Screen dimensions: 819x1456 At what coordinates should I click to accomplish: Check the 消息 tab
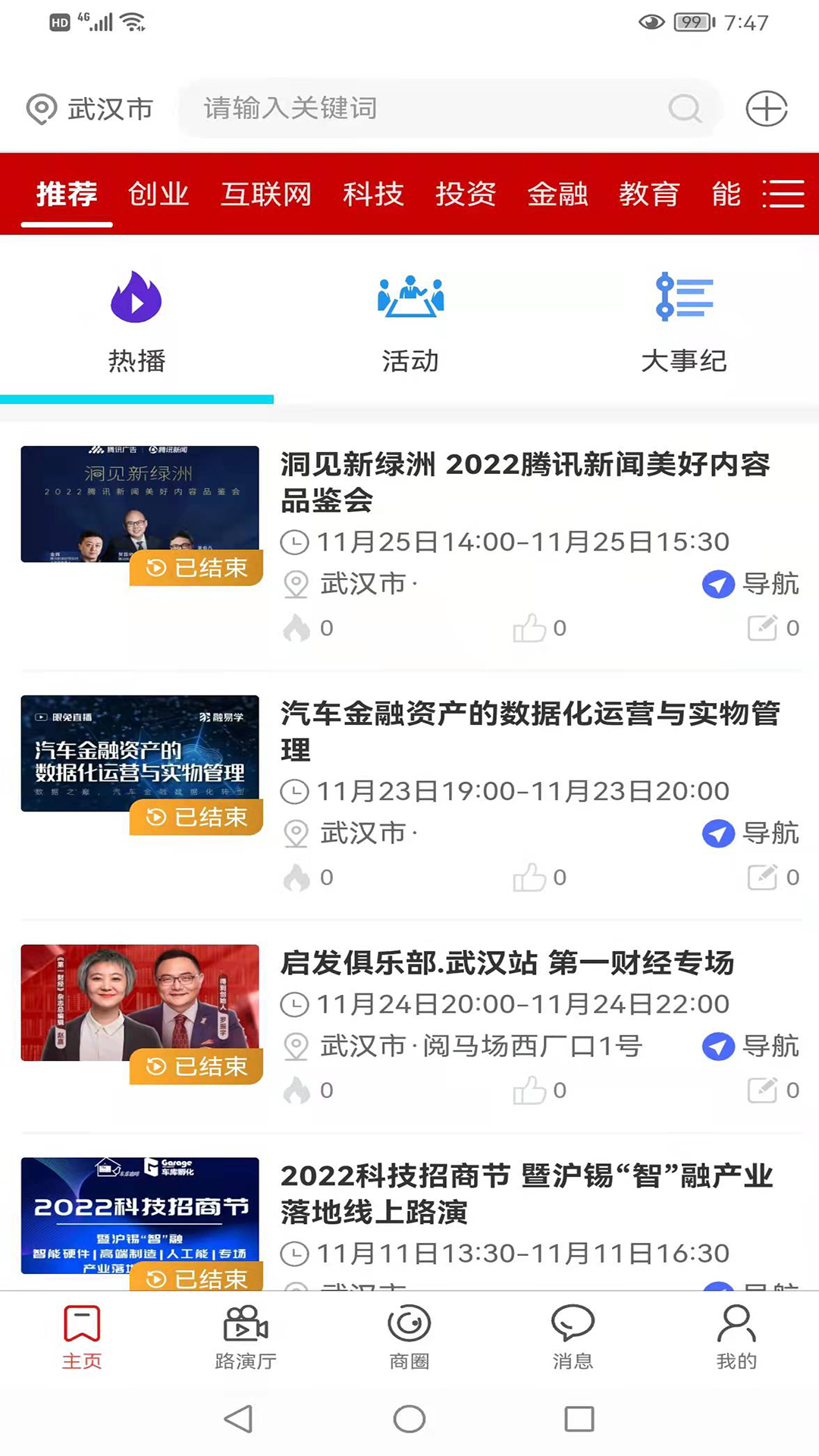(573, 1337)
